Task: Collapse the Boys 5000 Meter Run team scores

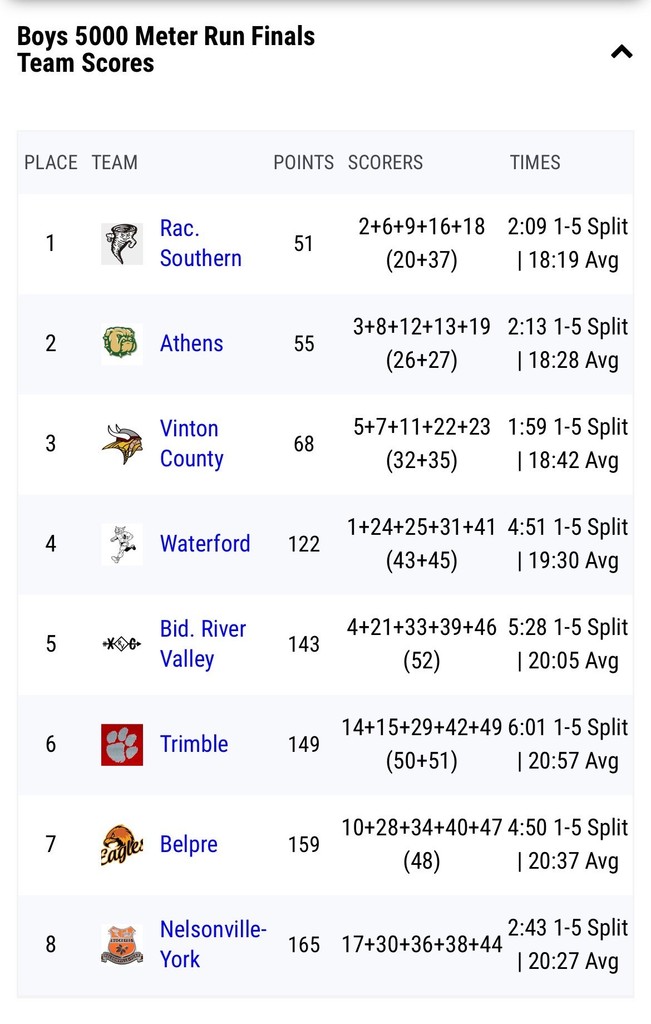Action: pyautogui.click(x=621, y=52)
